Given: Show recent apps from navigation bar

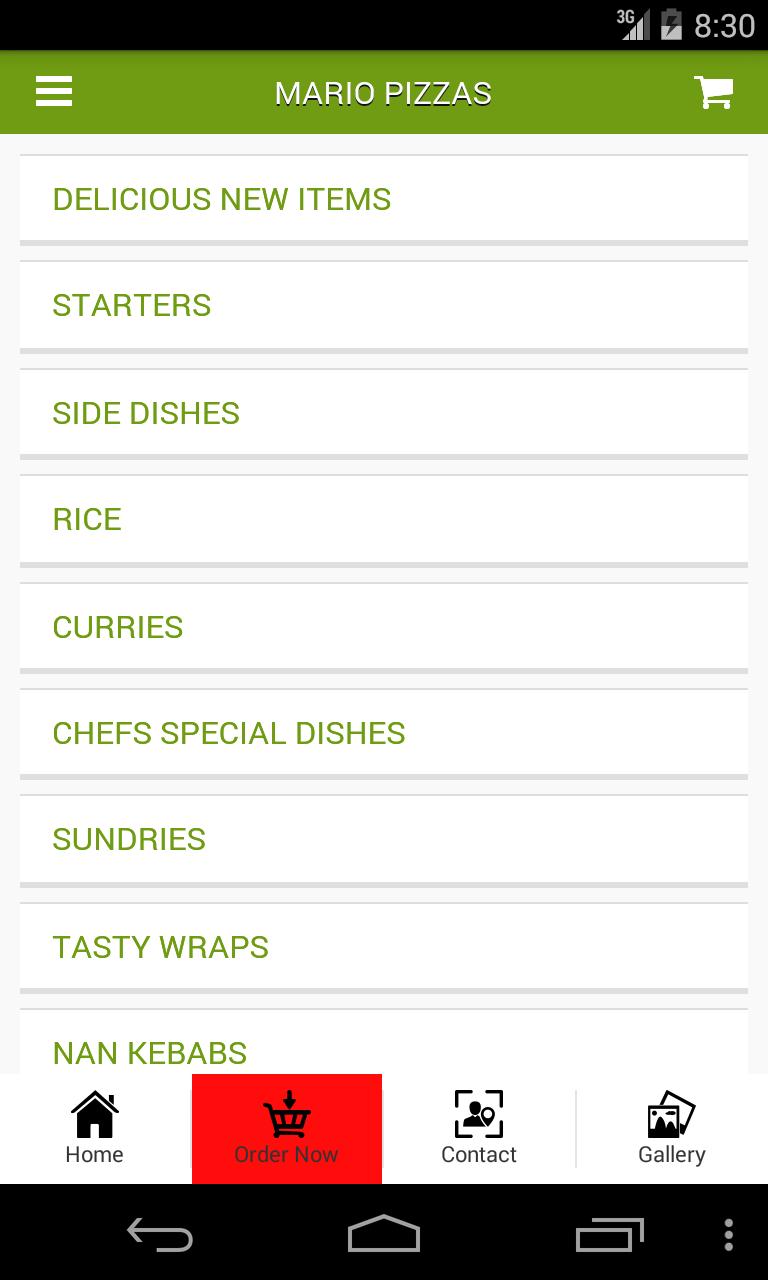Looking at the screenshot, I should coord(609,1234).
